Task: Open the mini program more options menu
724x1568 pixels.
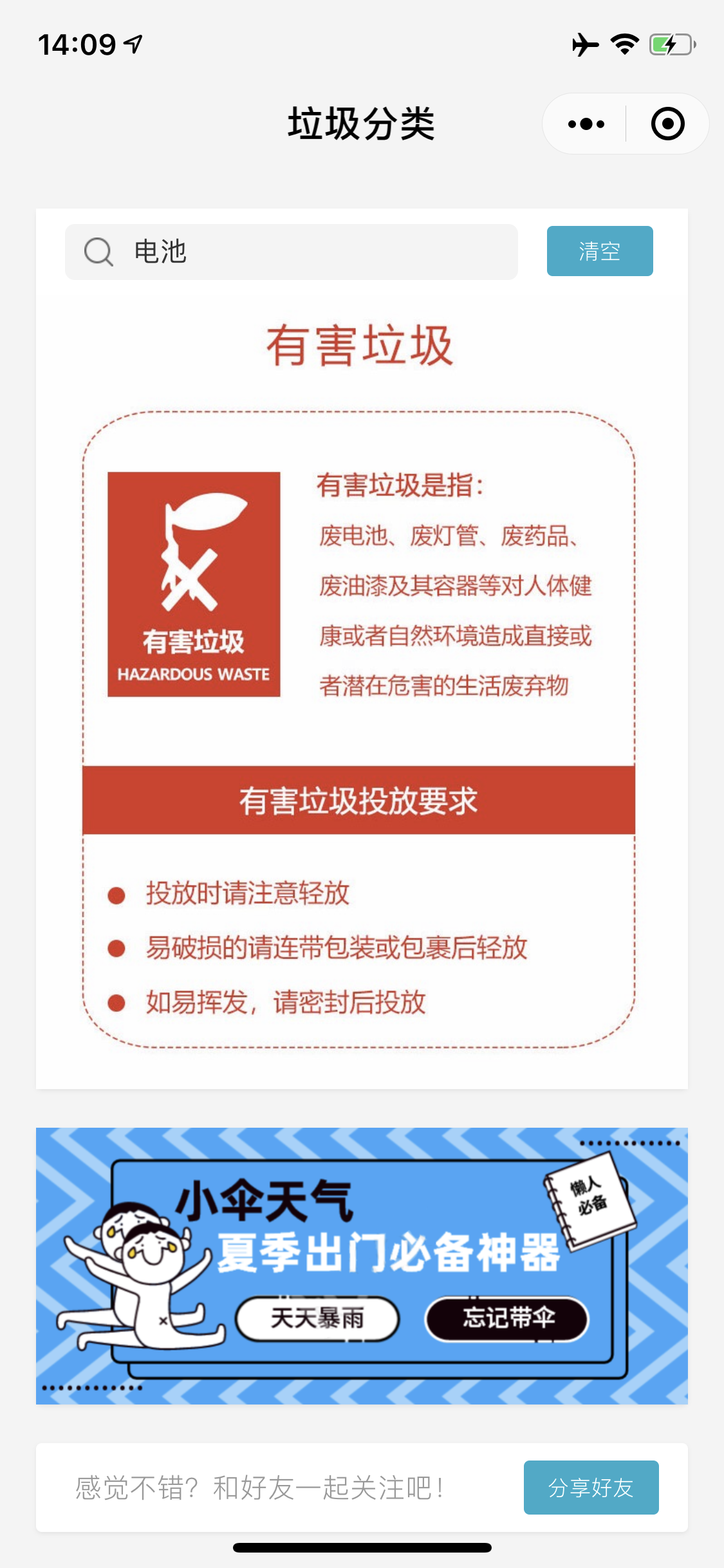Action: click(586, 124)
